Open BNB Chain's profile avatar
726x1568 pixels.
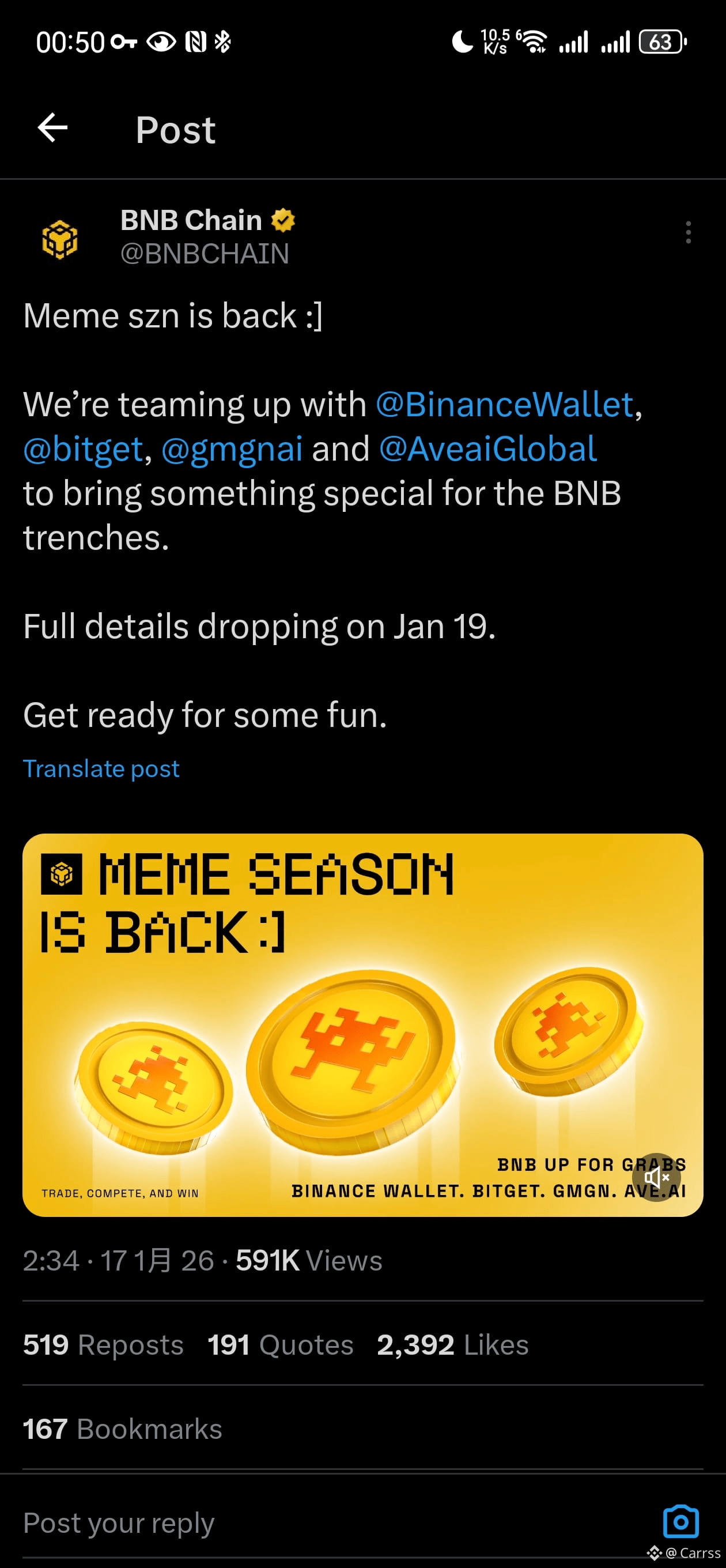[60, 239]
